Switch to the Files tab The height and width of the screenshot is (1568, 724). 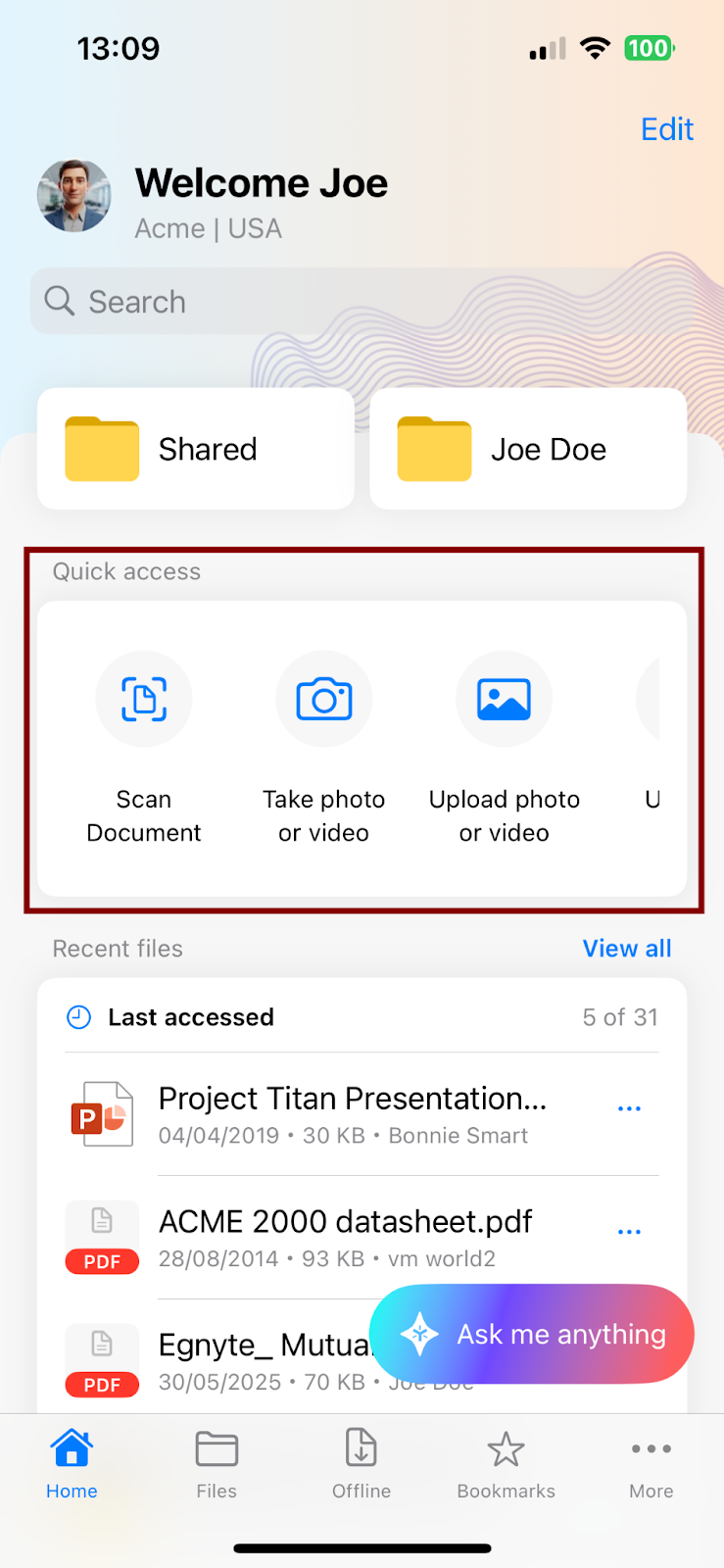pyautogui.click(x=217, y=1464)
